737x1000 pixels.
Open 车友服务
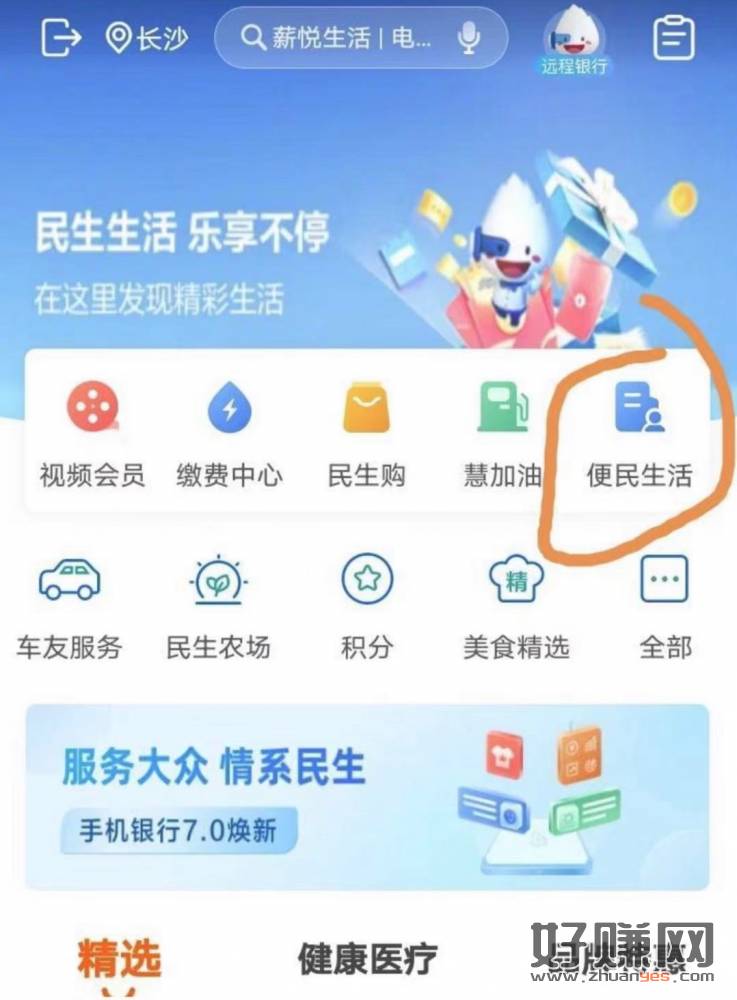(x=69, y=606)
